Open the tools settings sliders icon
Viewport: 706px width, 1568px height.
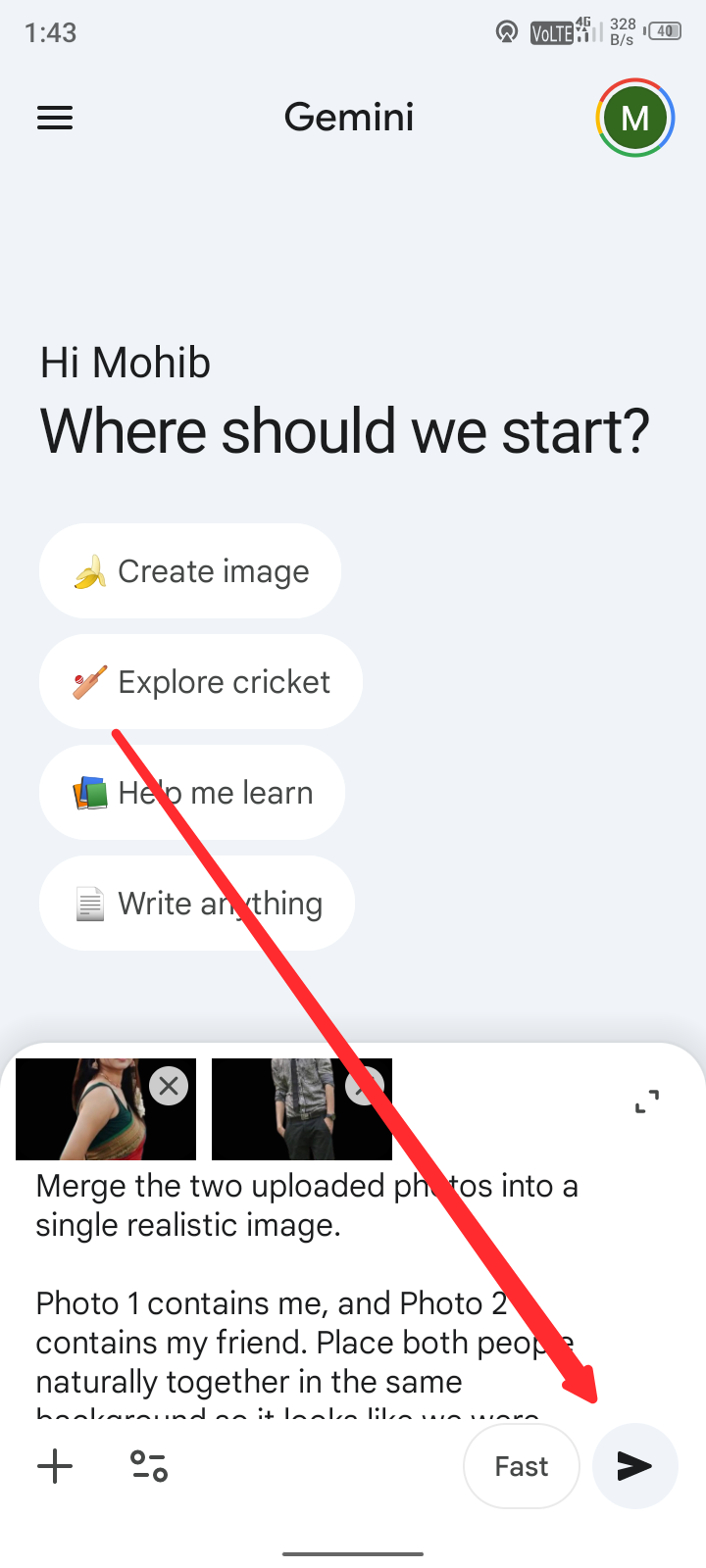tap(149, 1466)
